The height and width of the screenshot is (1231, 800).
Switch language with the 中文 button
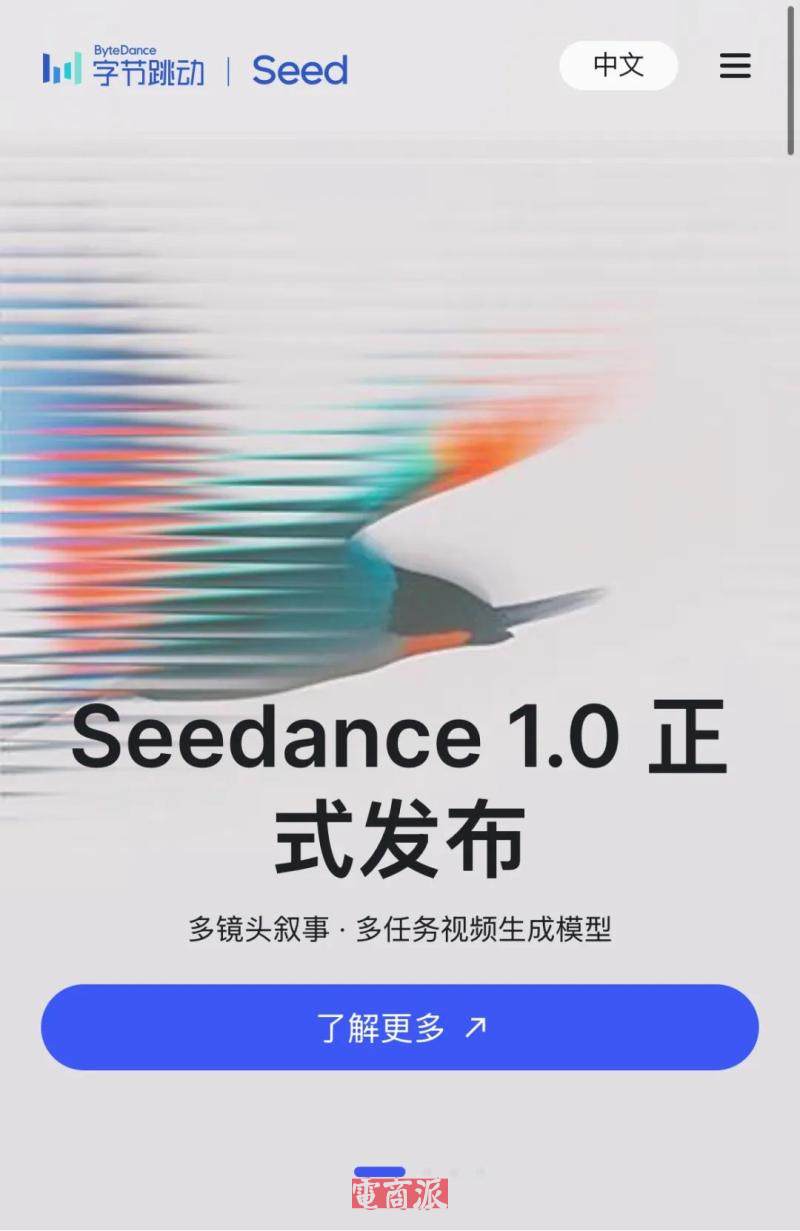click(x=618, y=66)
